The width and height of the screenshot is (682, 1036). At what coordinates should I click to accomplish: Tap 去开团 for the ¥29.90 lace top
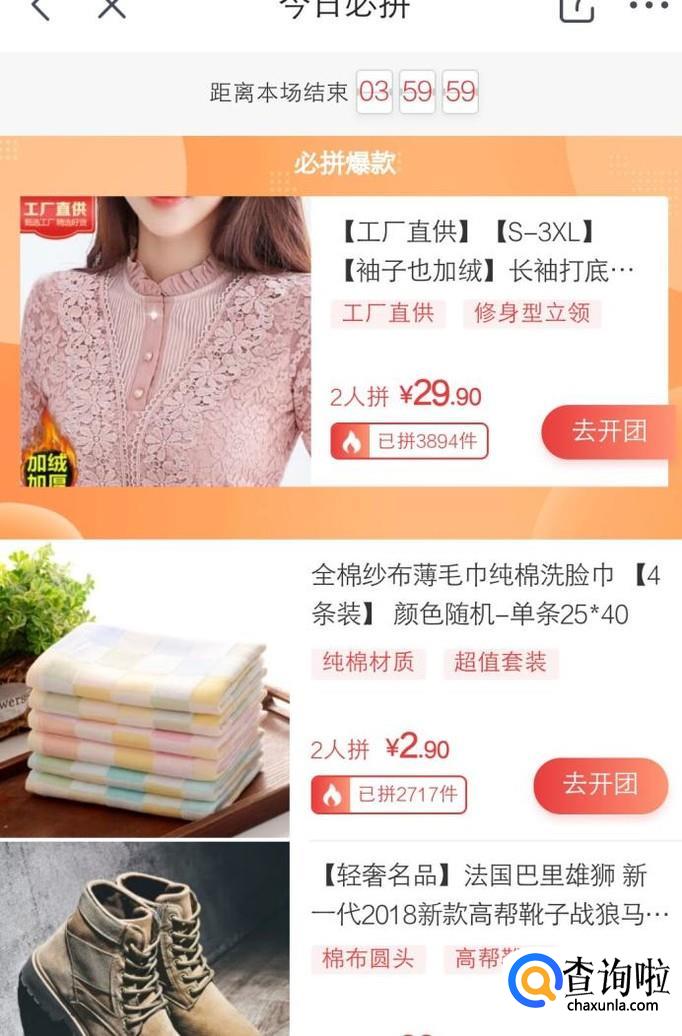pyautogui.click(x=609, y=432)
